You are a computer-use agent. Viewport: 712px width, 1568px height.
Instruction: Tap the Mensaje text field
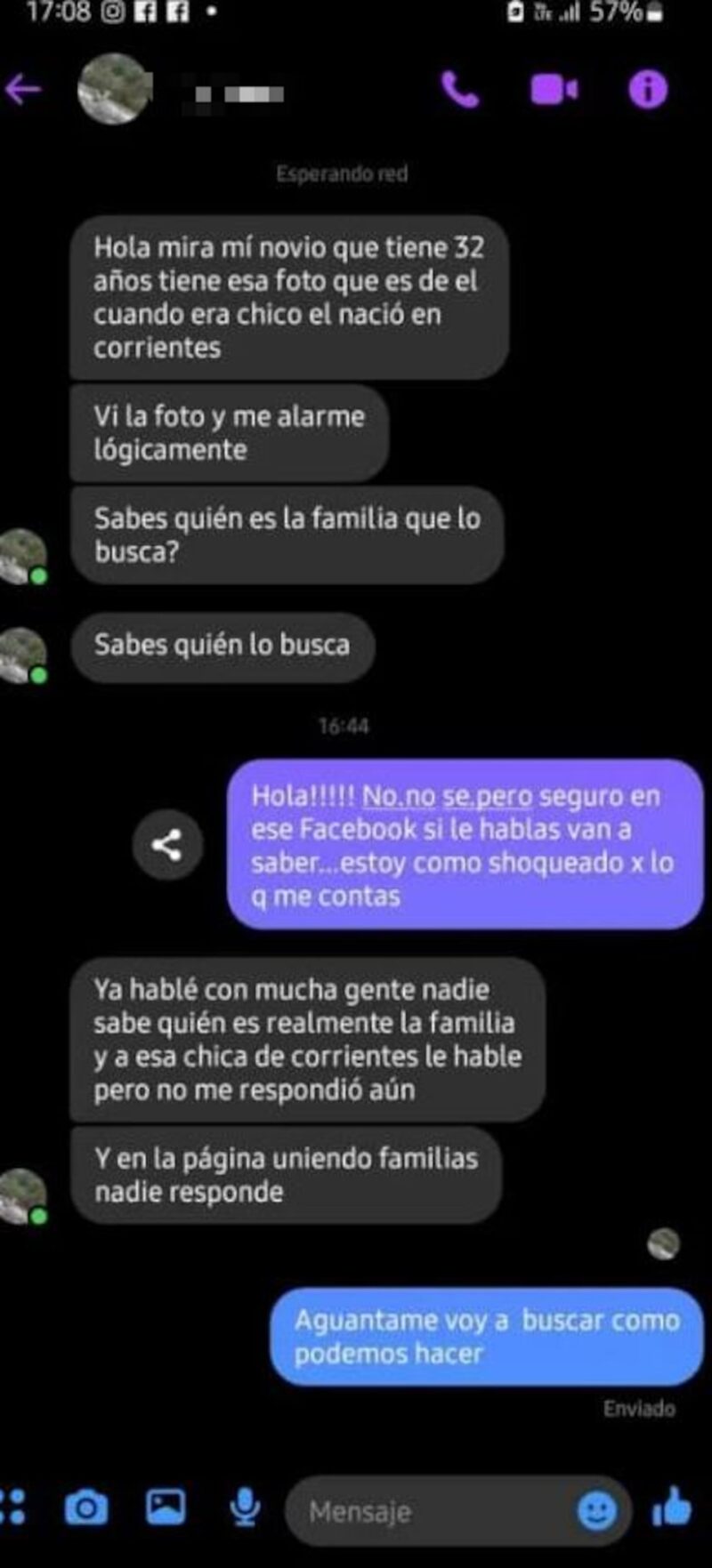[427, 1511]
